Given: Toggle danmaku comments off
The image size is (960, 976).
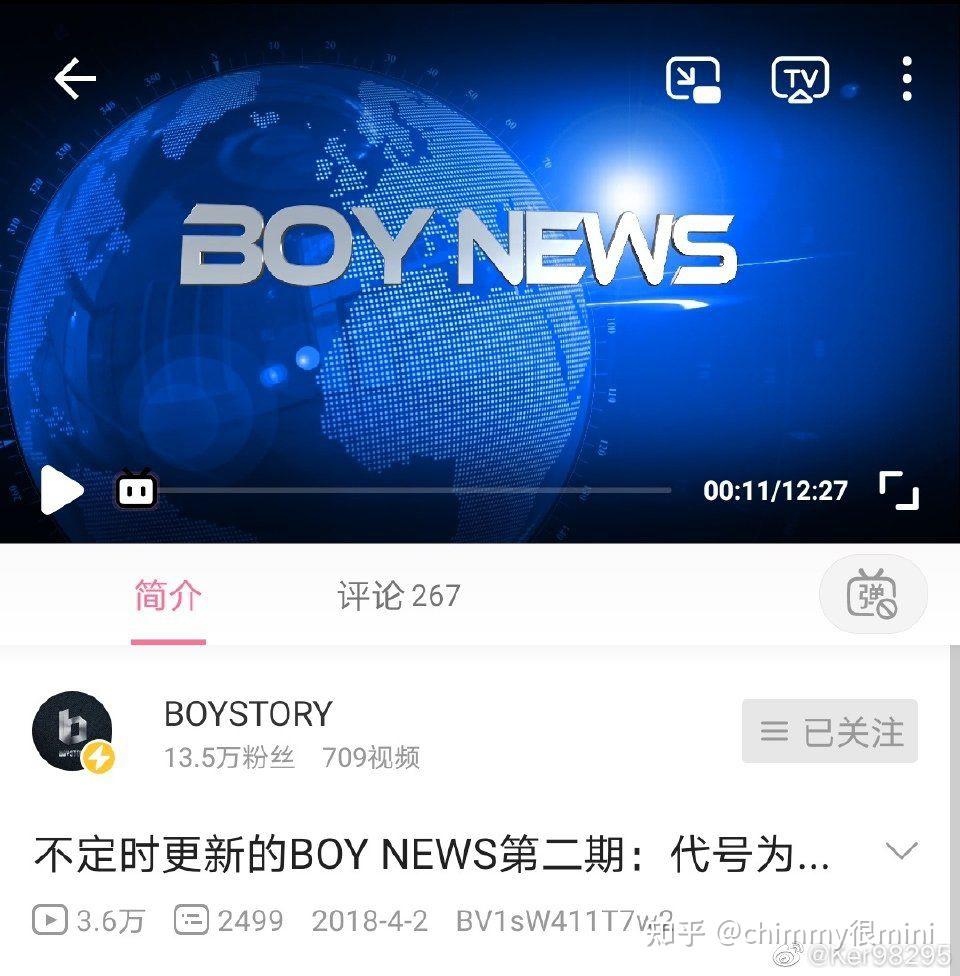Looking at the screenshot, I should 872,593.
